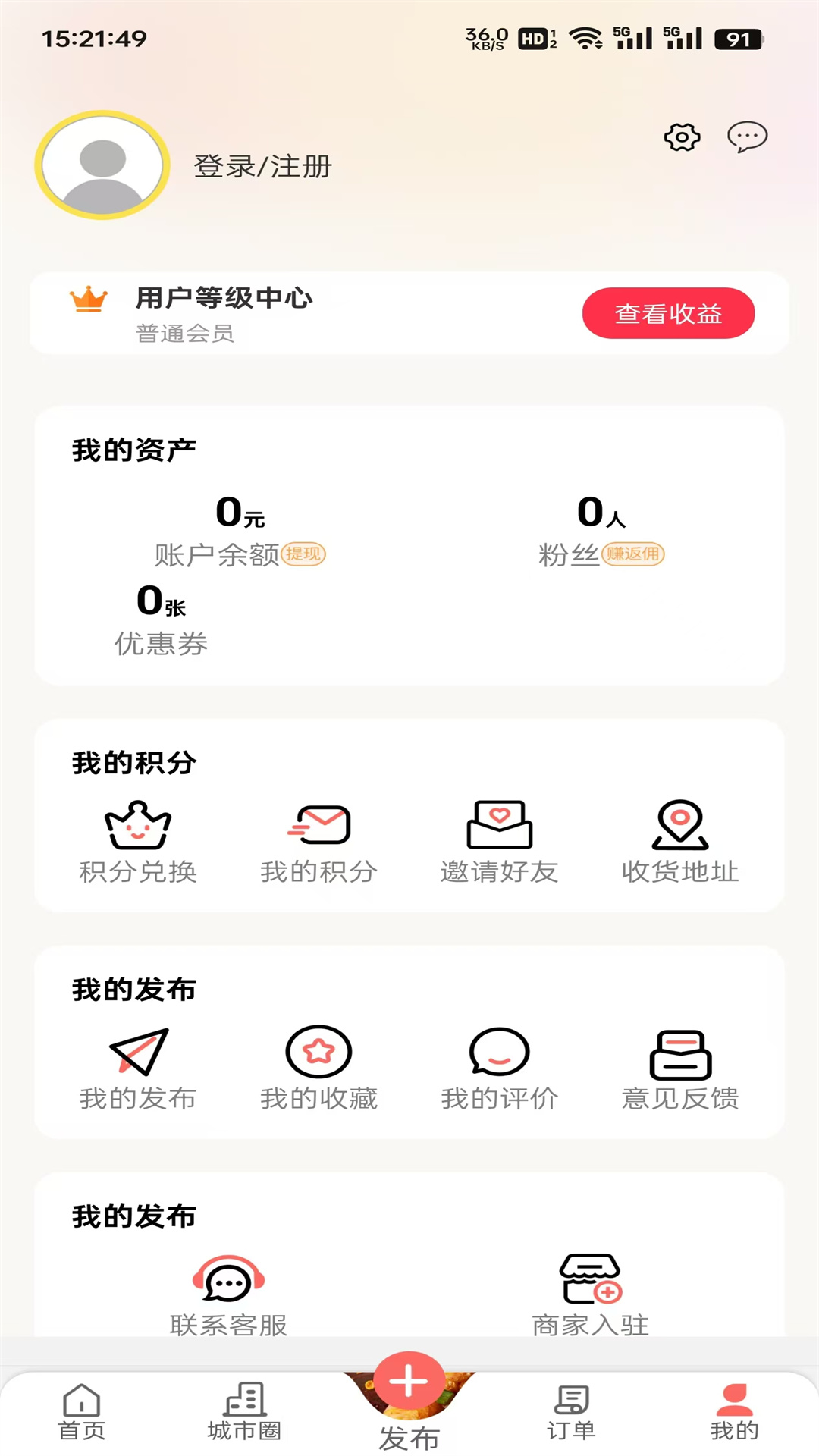This screenshot has height=1456, width=819.
Task: Open 商家入驻 merchant registration
Action: [591, 1295]
